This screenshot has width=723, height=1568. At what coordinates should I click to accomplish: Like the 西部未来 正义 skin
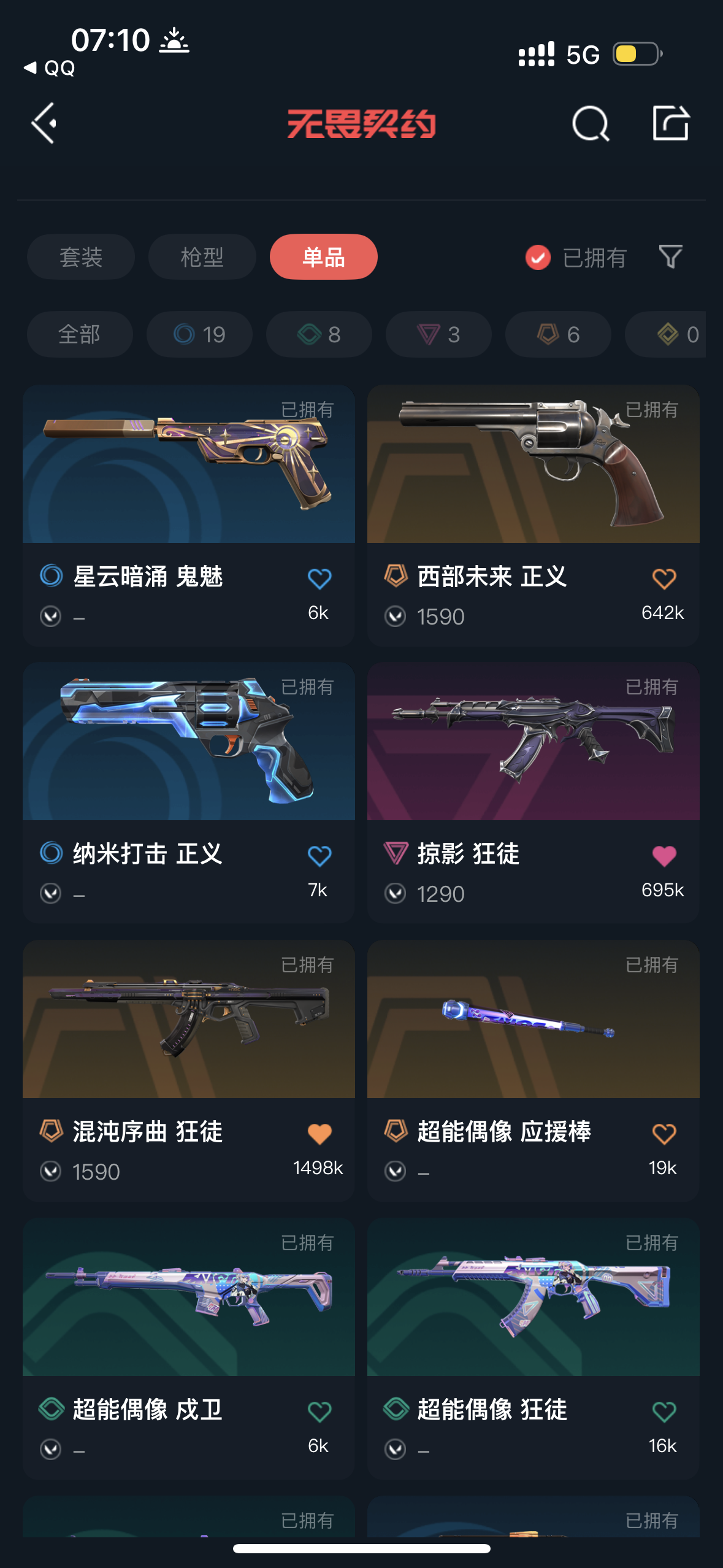coord(664,578)
